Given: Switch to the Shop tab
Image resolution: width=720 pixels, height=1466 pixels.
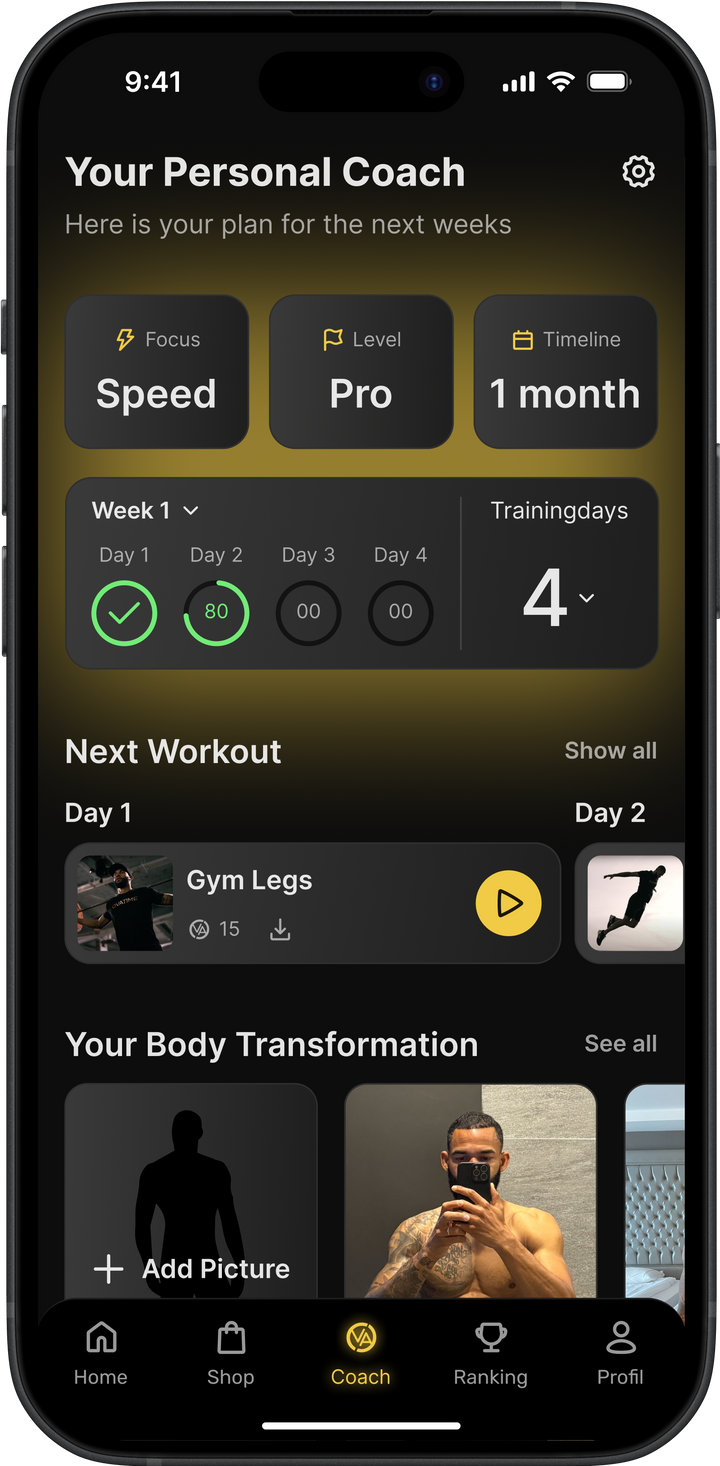Looking at the screenshot, I should coord(231,1354).
